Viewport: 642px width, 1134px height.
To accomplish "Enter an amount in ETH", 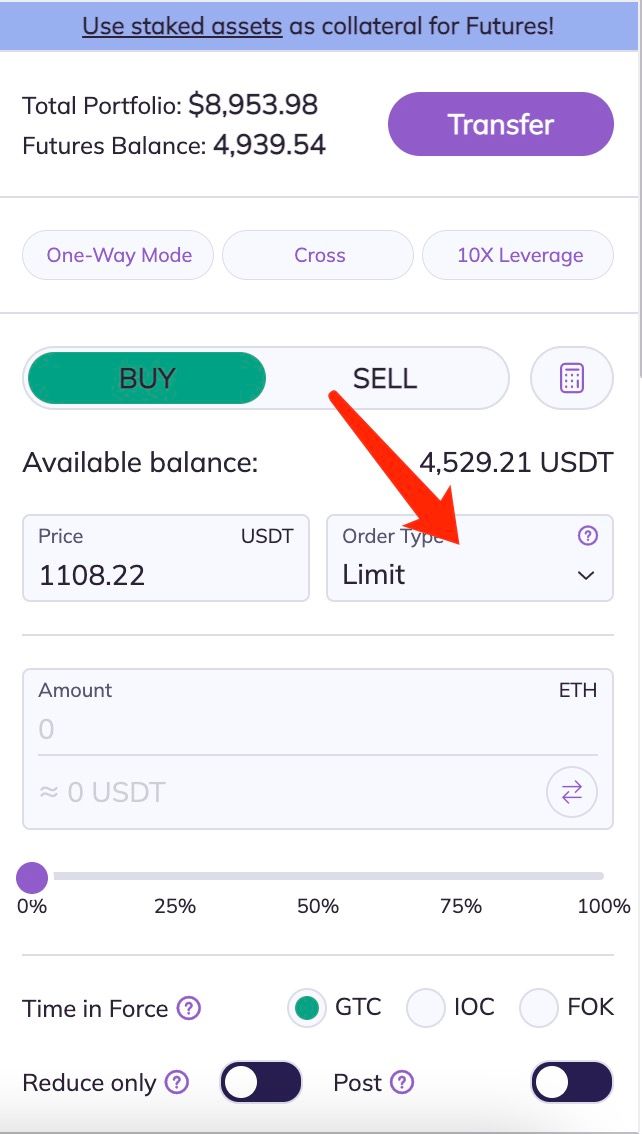I will [x=318, y=712].
